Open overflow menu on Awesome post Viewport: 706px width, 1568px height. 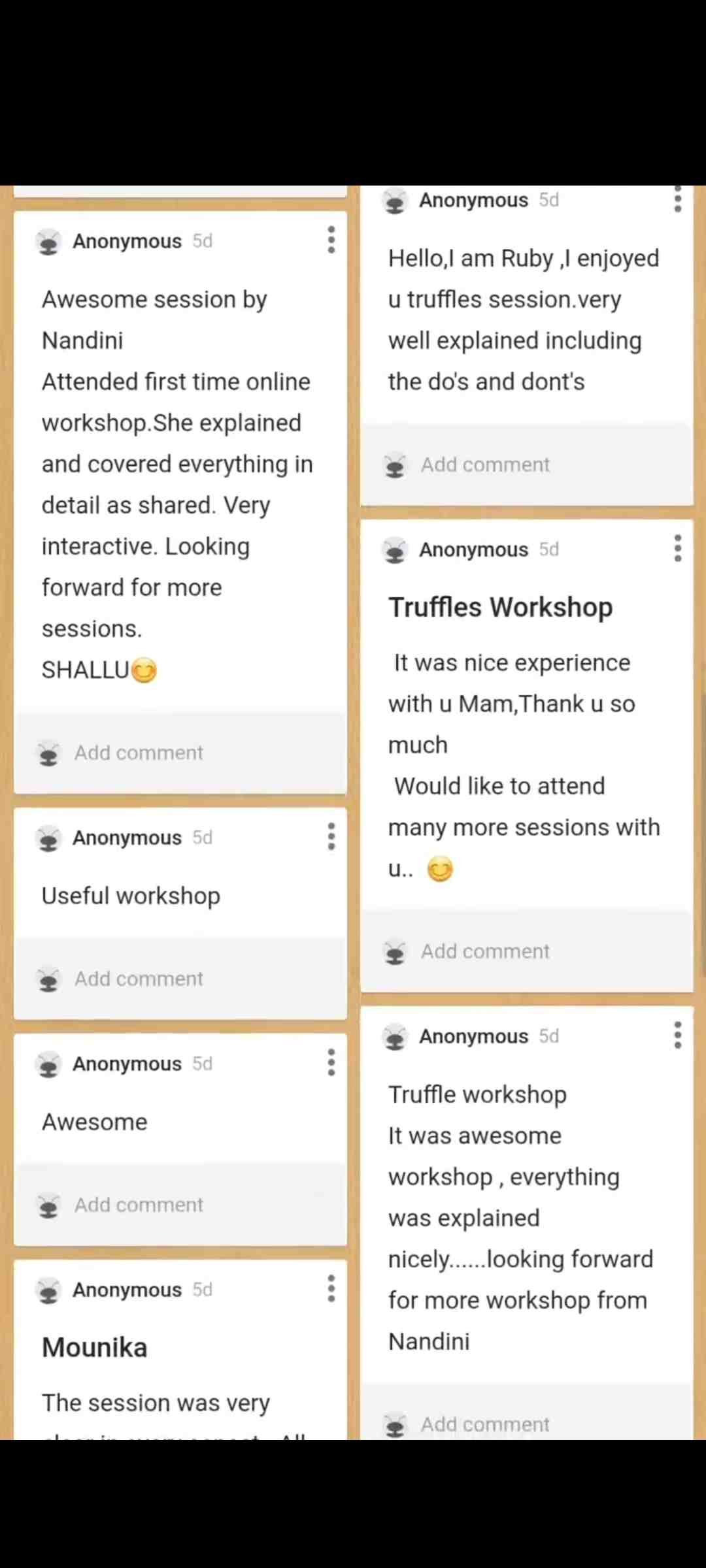tap(331, 1063)
